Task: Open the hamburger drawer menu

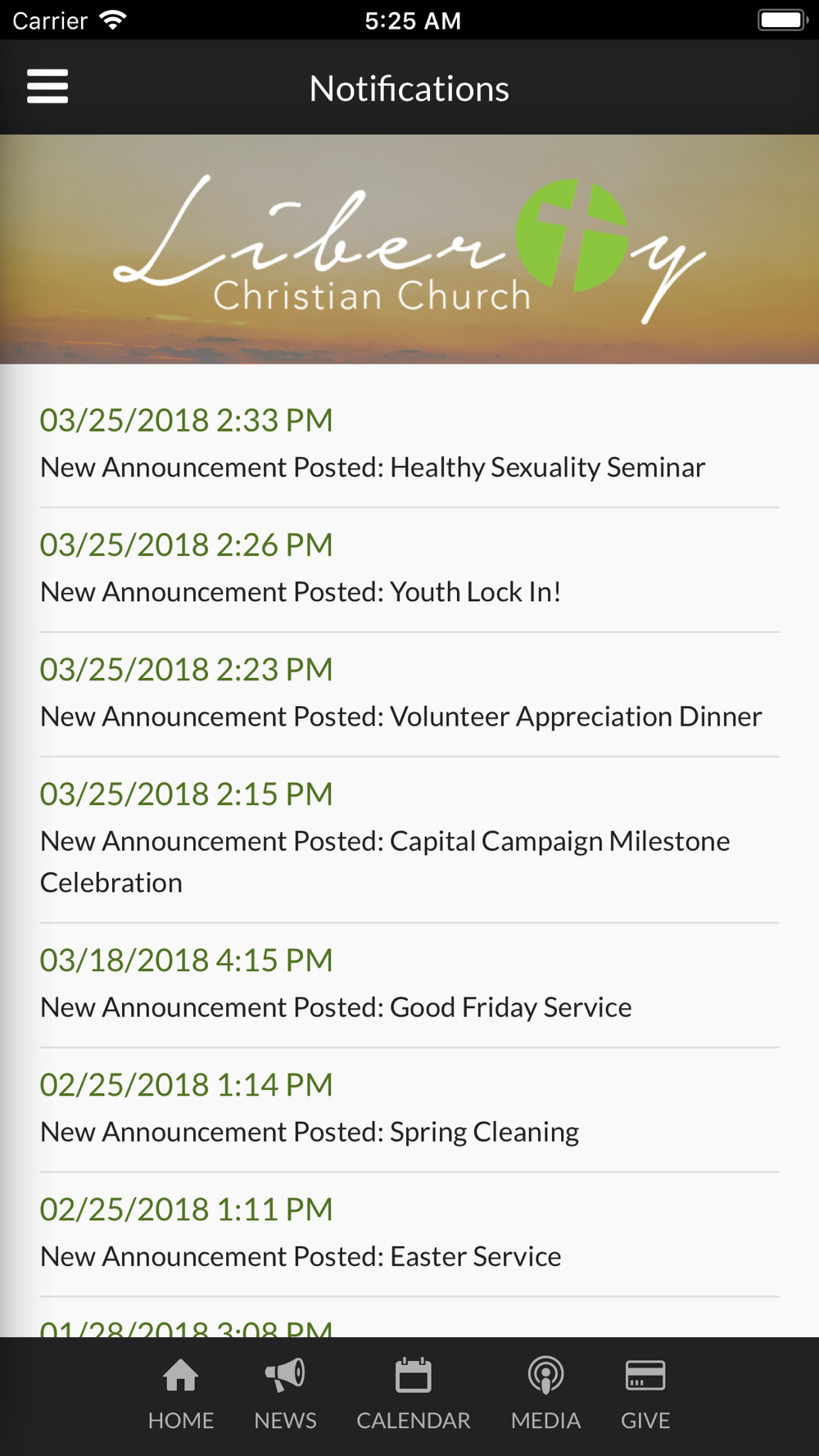Action: click(x=48, y=87)
